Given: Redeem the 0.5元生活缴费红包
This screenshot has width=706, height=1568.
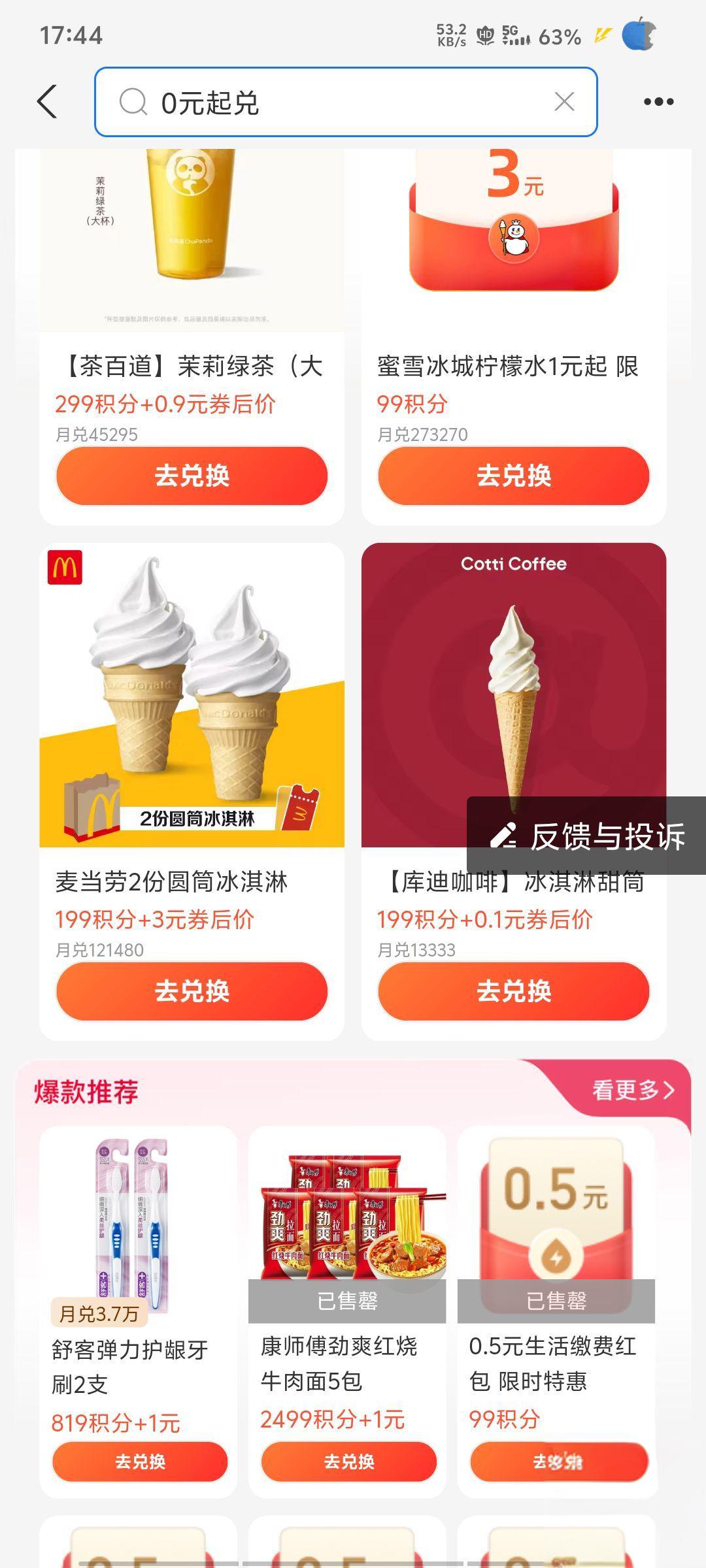Looking at the screenshot, I should click(x=559, y=1462).
